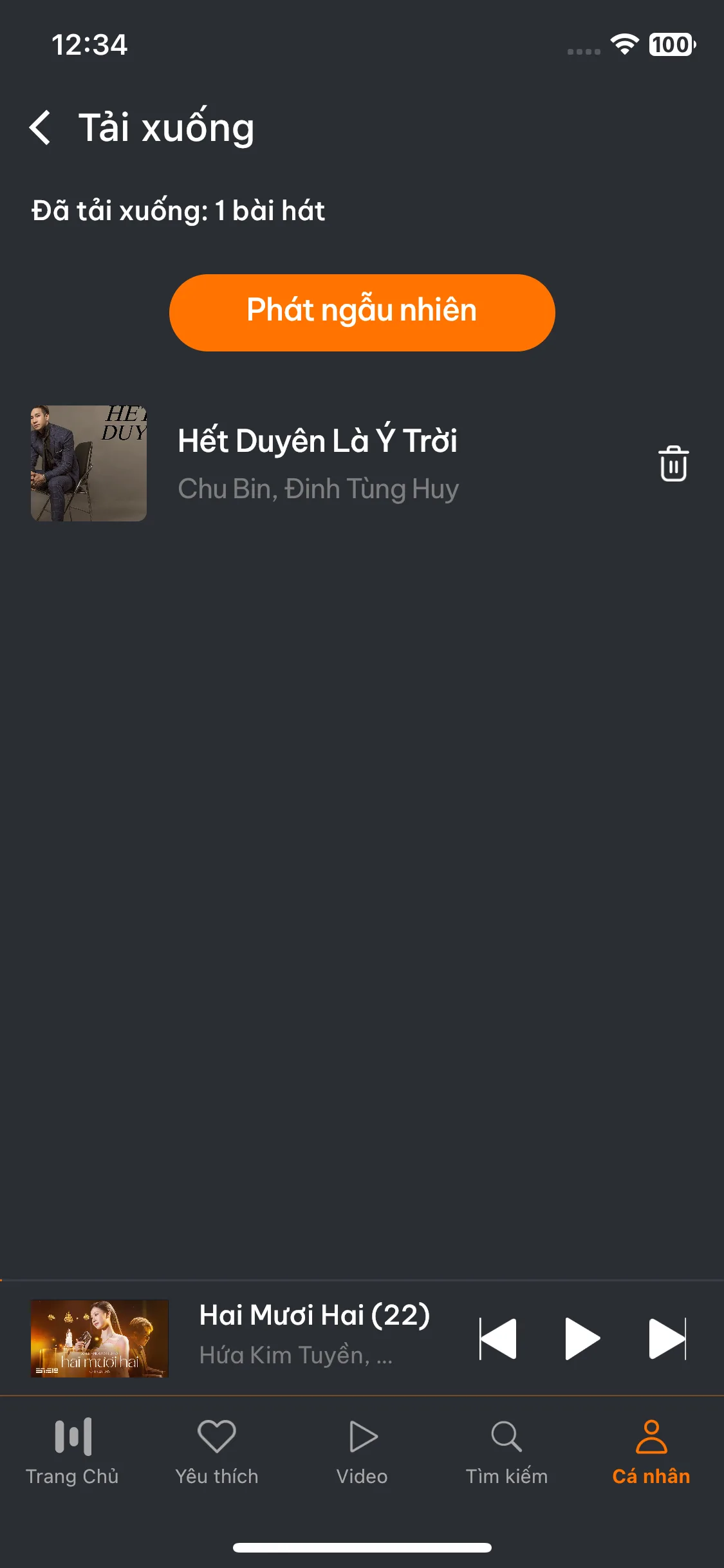724x1568 pixels.
Task: Play the current track Hai Mươi Hai
Action: coord(582,1339)
